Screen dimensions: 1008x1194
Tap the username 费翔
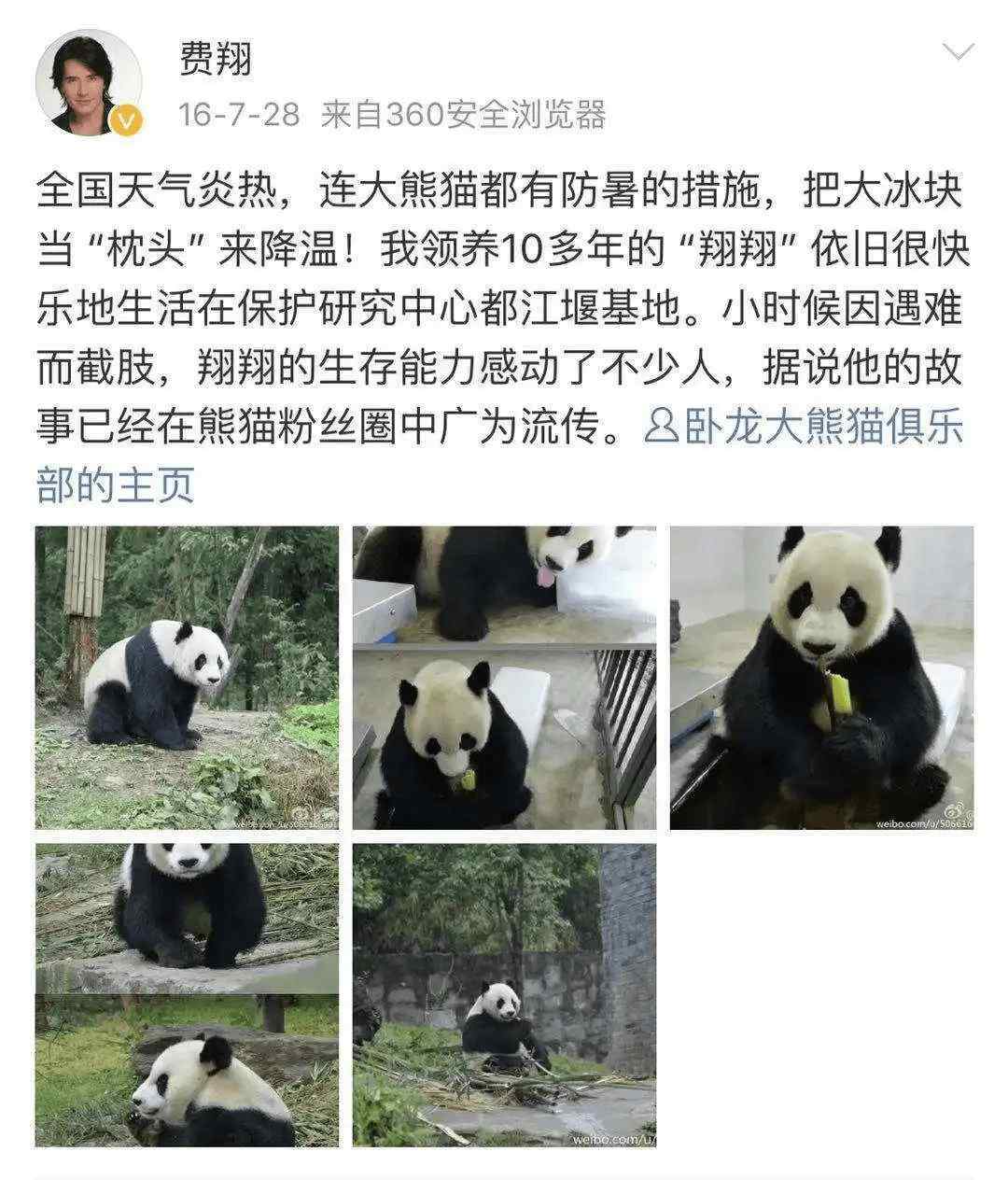[x=216, y=59]
